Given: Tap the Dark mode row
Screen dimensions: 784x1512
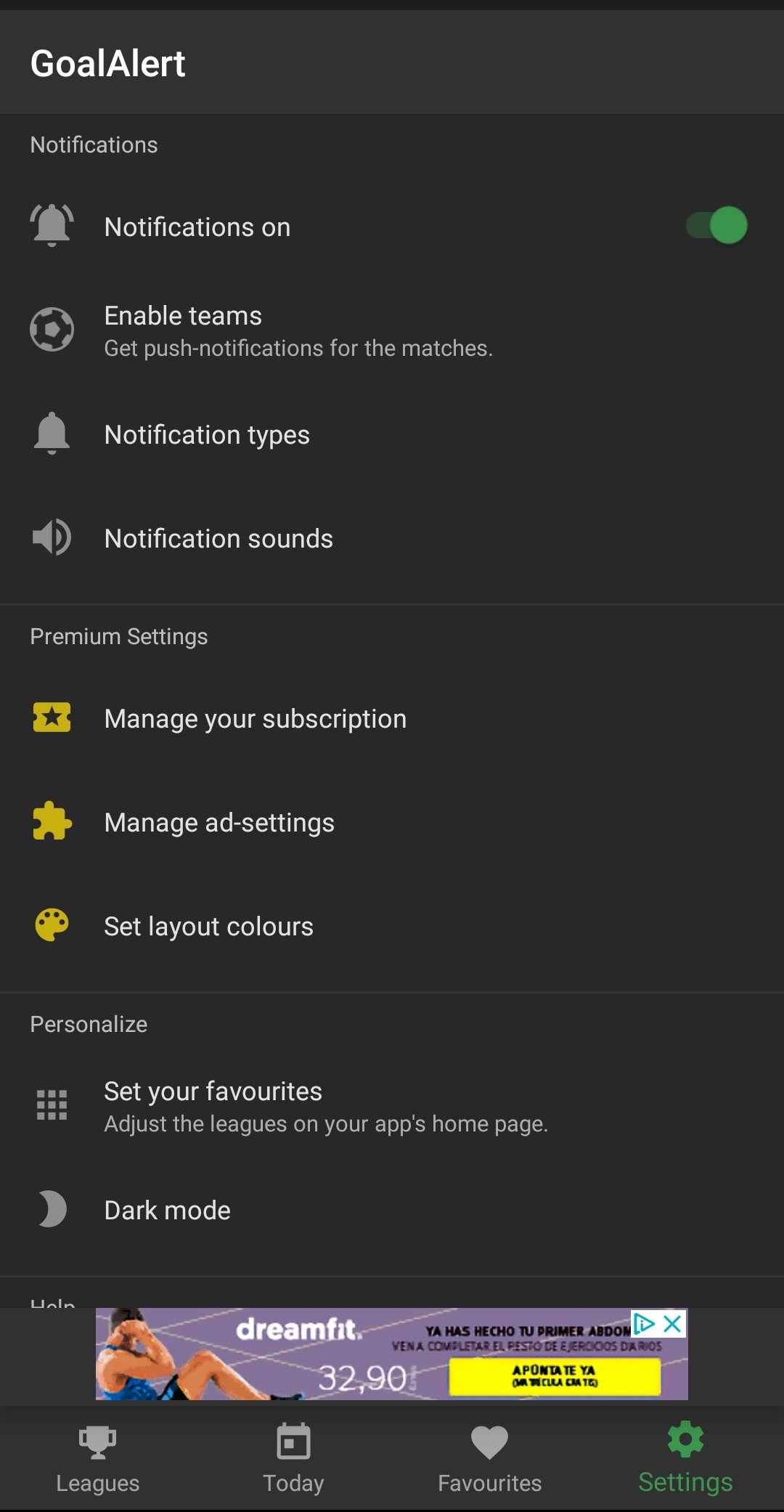Looking at the screenshot, I should 392,1210.
